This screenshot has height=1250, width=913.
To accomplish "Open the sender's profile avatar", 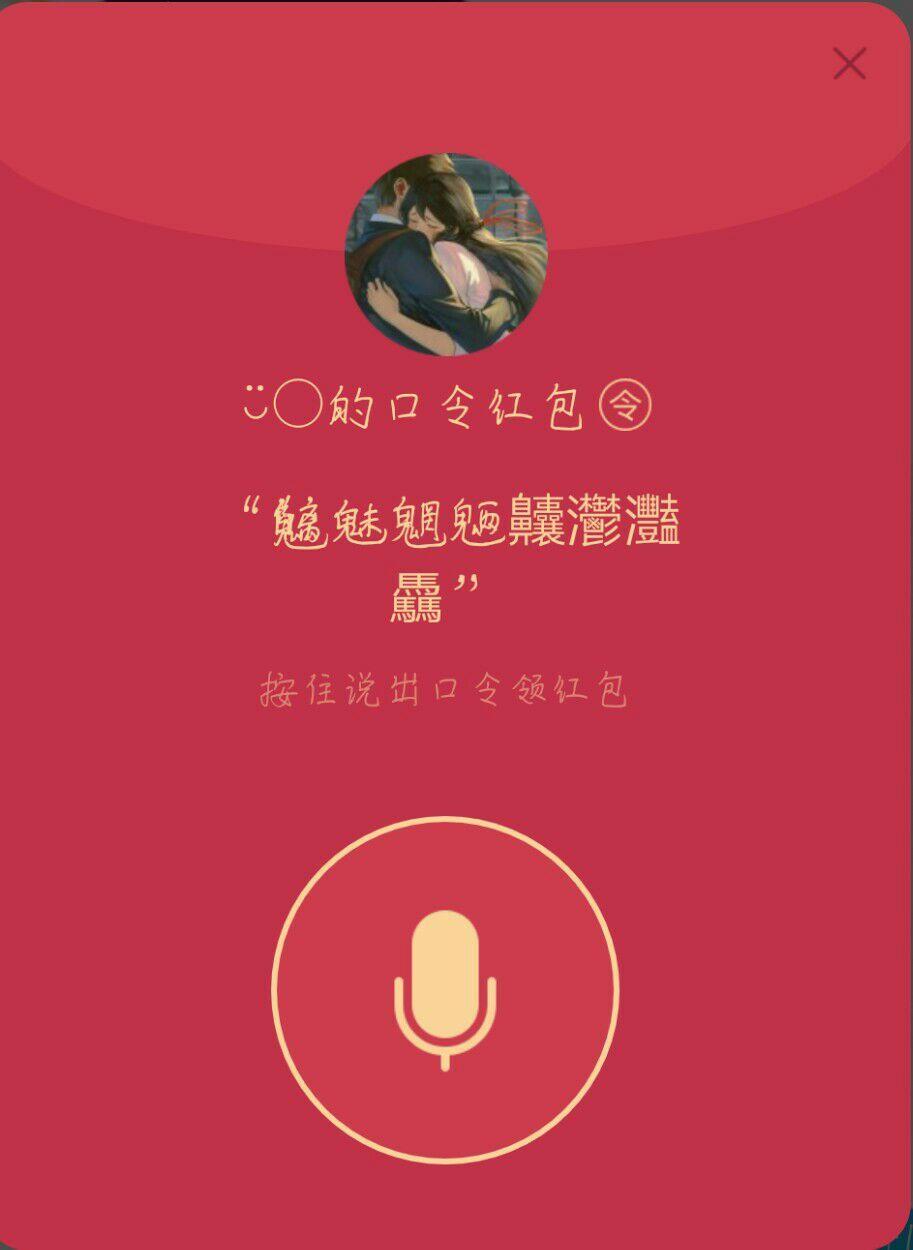I will [446, 255].
